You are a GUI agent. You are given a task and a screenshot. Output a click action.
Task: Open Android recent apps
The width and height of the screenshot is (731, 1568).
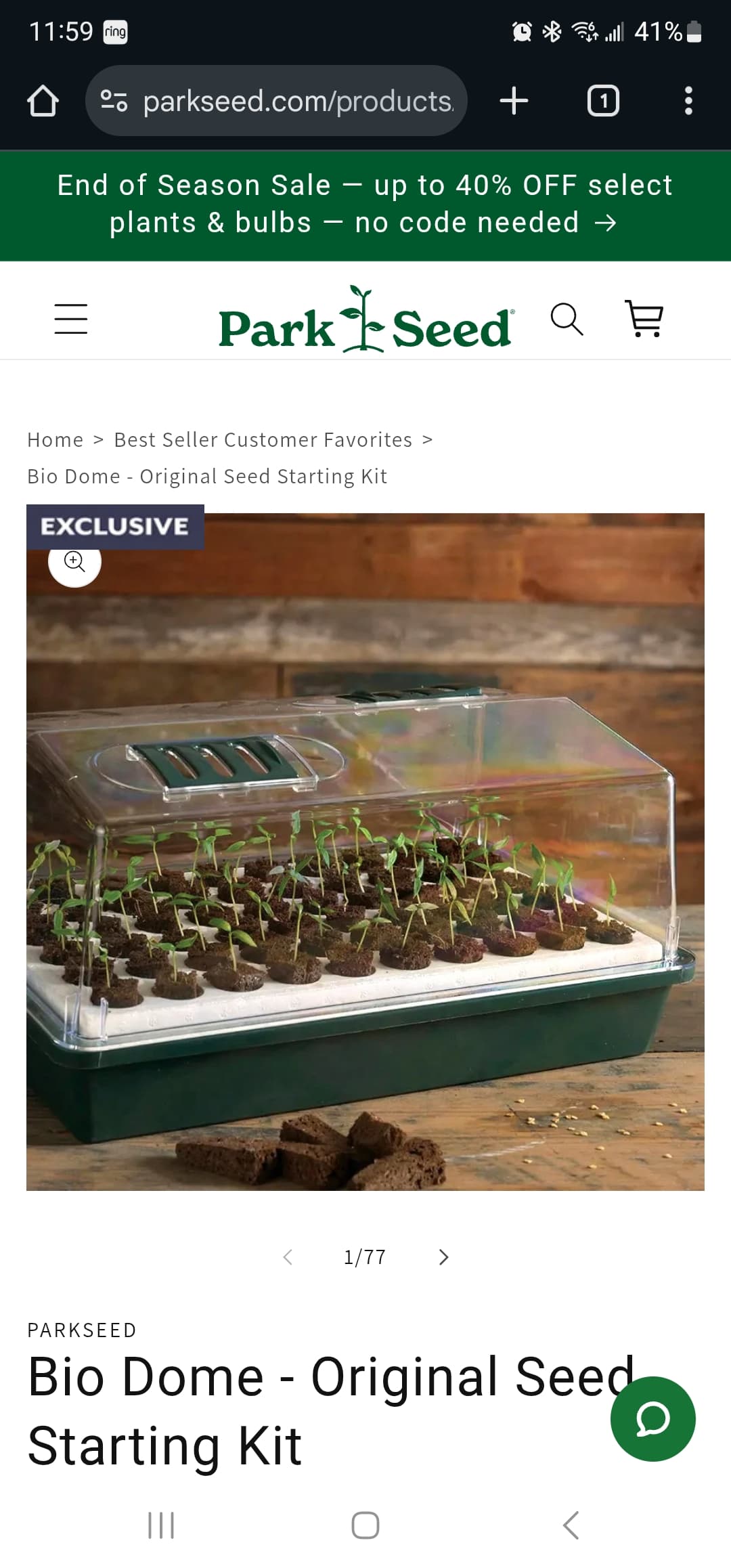tap(161, 1525)
